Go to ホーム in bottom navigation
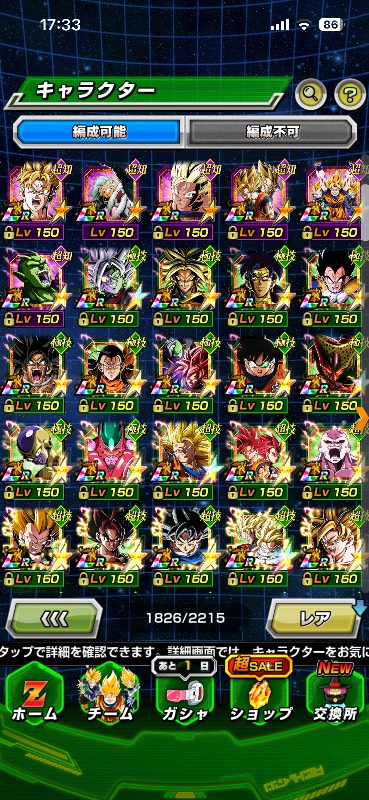Viewport: 369px width, 800px height. pyautogui.click(x=34, y=699)
